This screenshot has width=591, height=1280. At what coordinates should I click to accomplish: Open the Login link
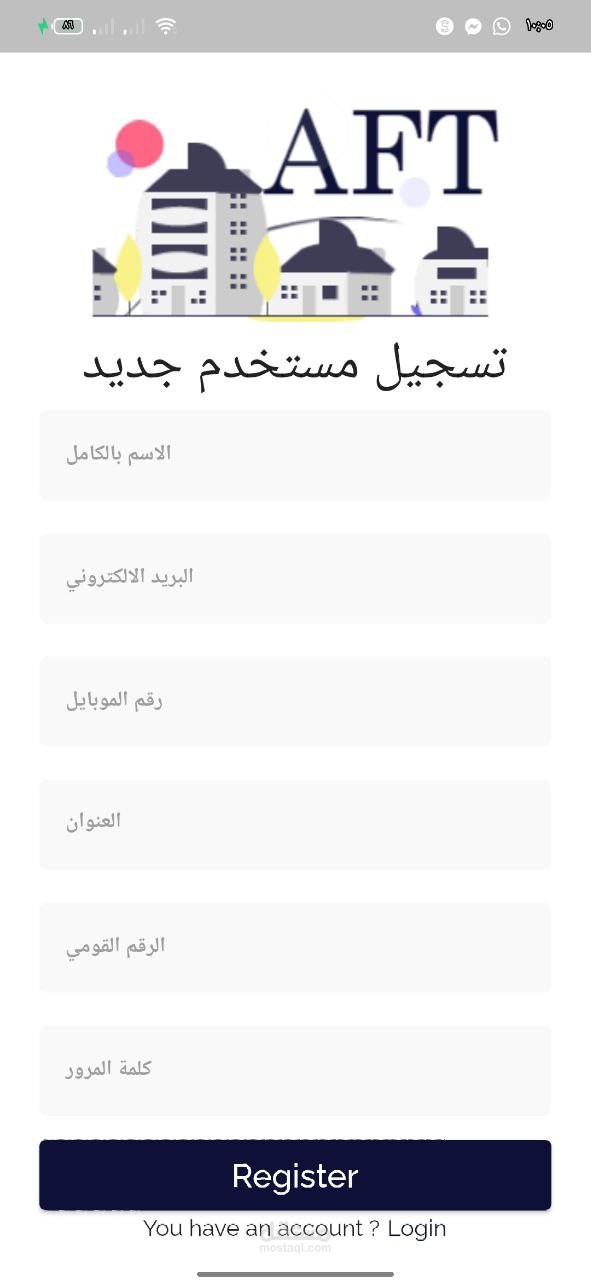[417, 1228]
